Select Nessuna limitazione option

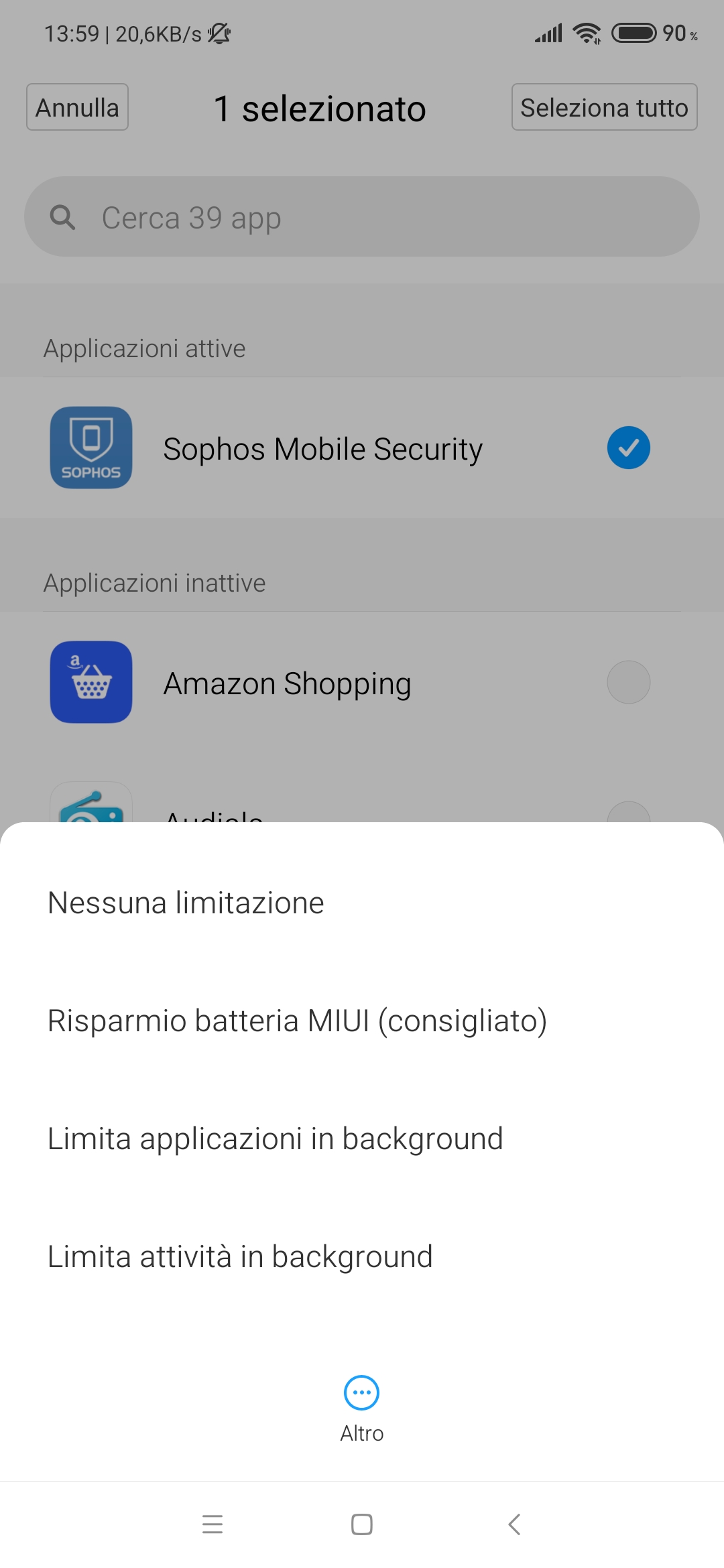[186, 903]
